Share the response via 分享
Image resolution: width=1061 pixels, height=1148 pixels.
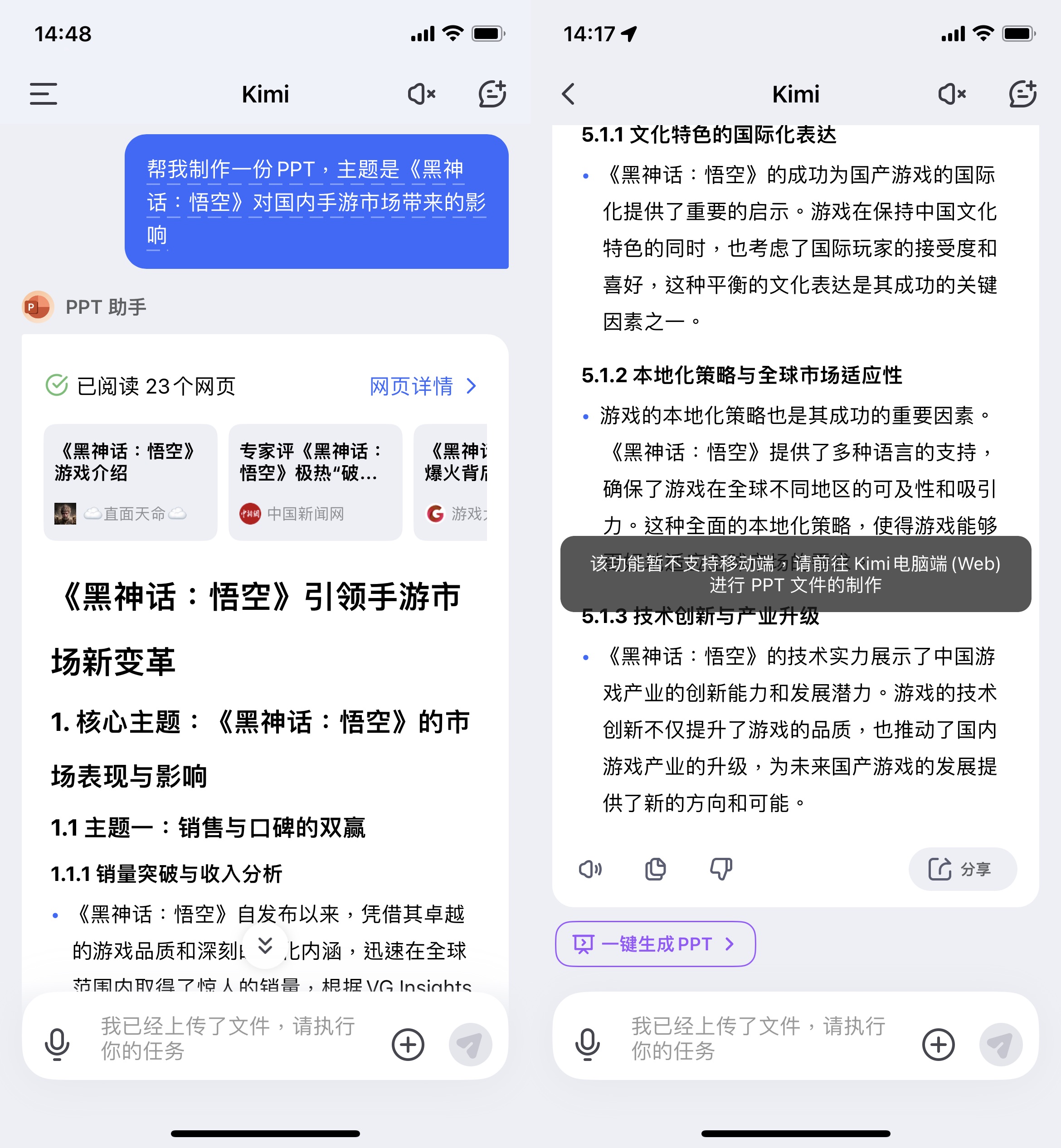pos(962,869)
